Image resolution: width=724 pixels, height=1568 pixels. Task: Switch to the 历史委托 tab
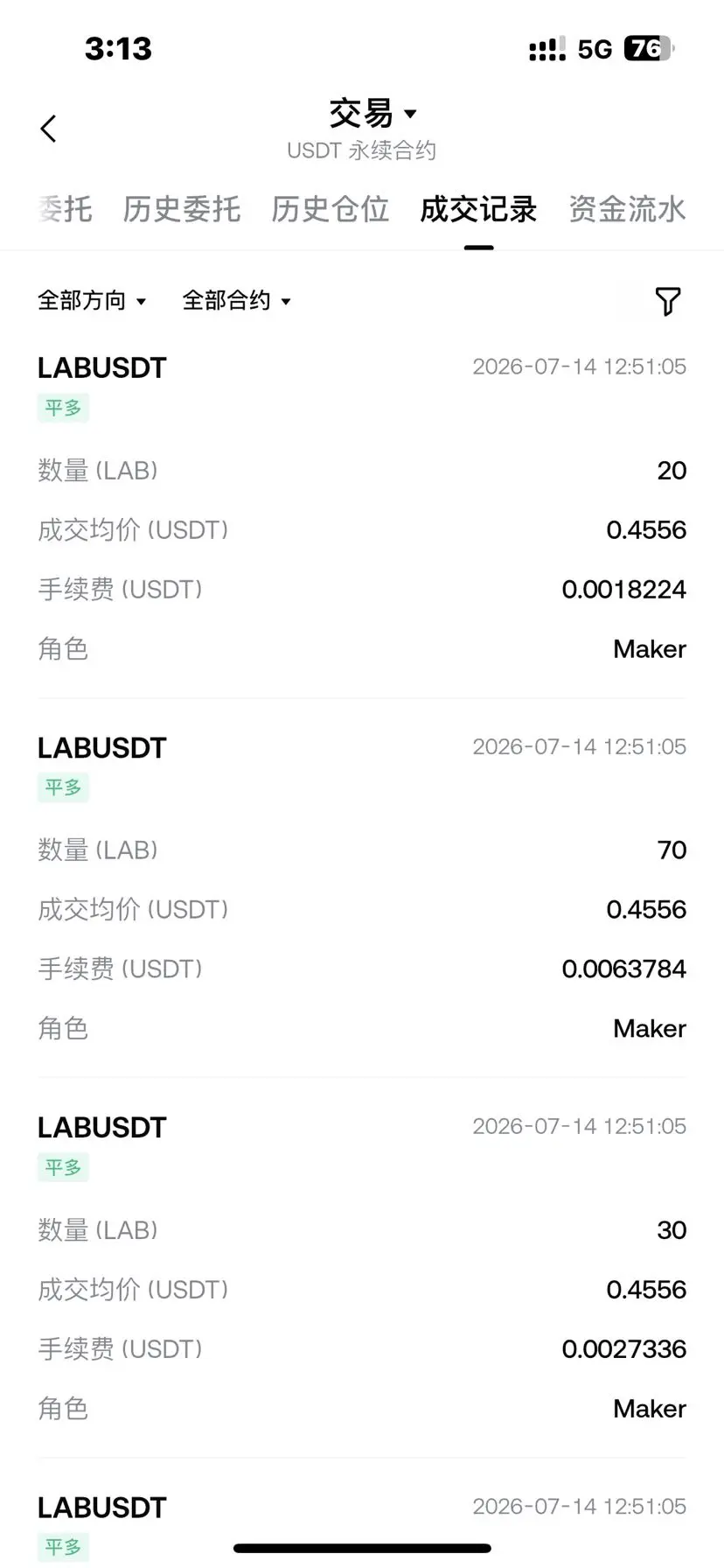coord(182,209)
